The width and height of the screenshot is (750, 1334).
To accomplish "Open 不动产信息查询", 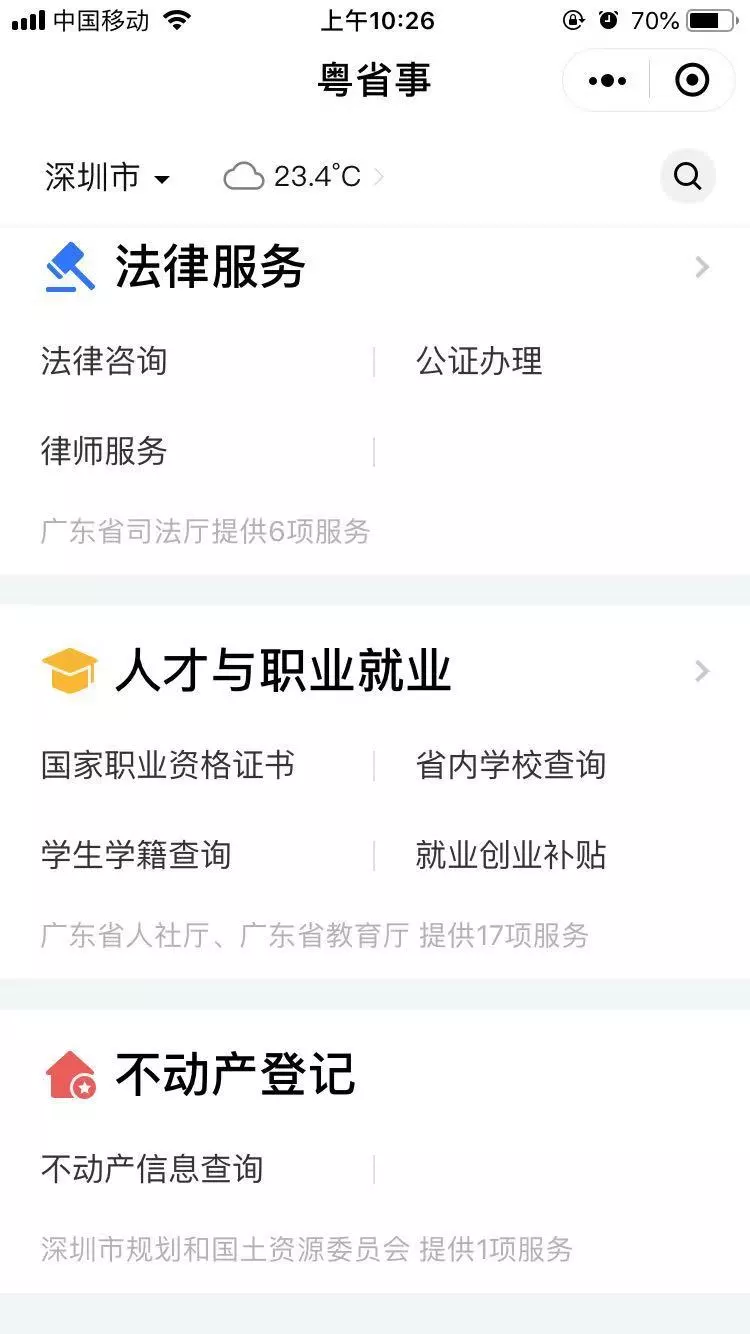I will coord(152,1169).
